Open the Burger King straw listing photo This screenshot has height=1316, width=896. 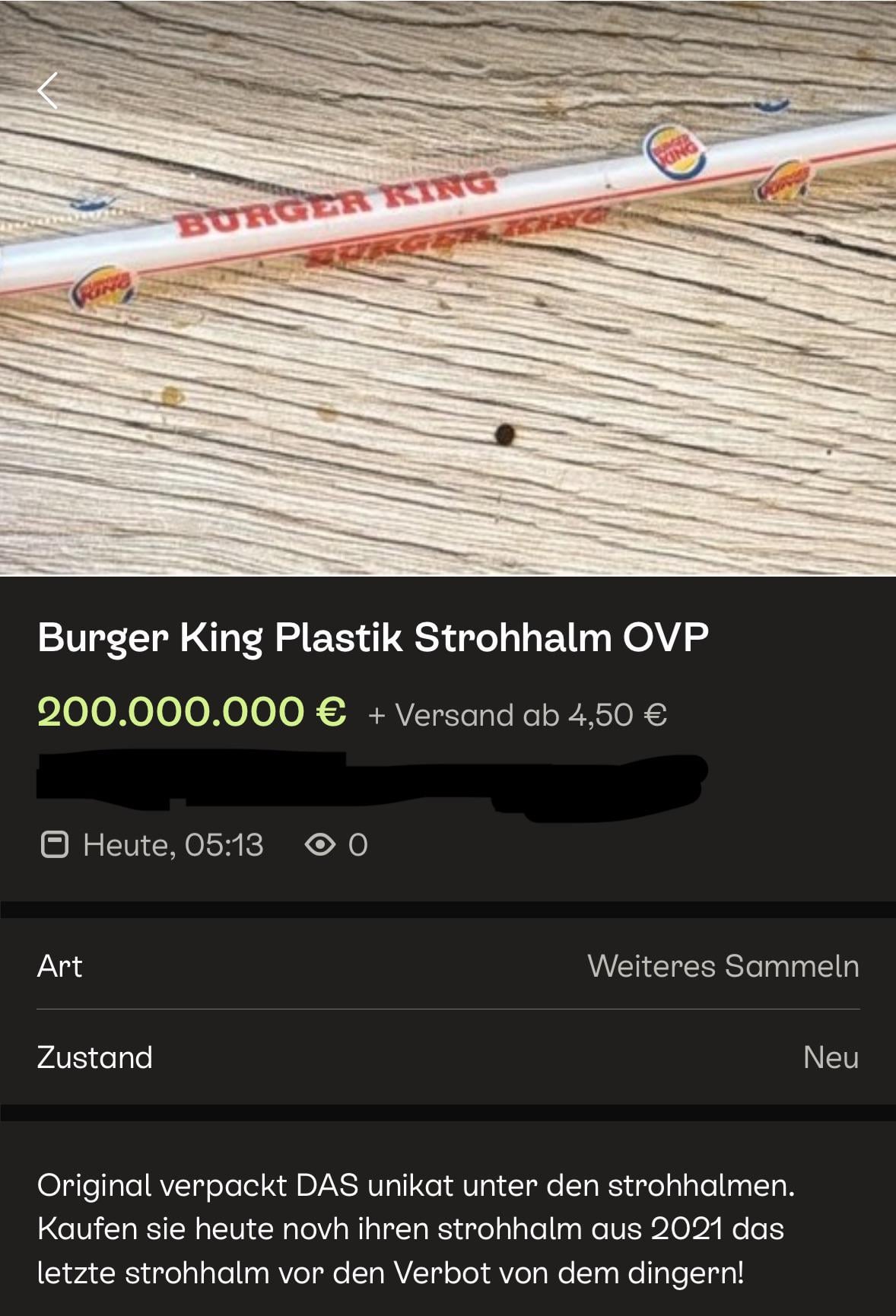pos(448,304)
